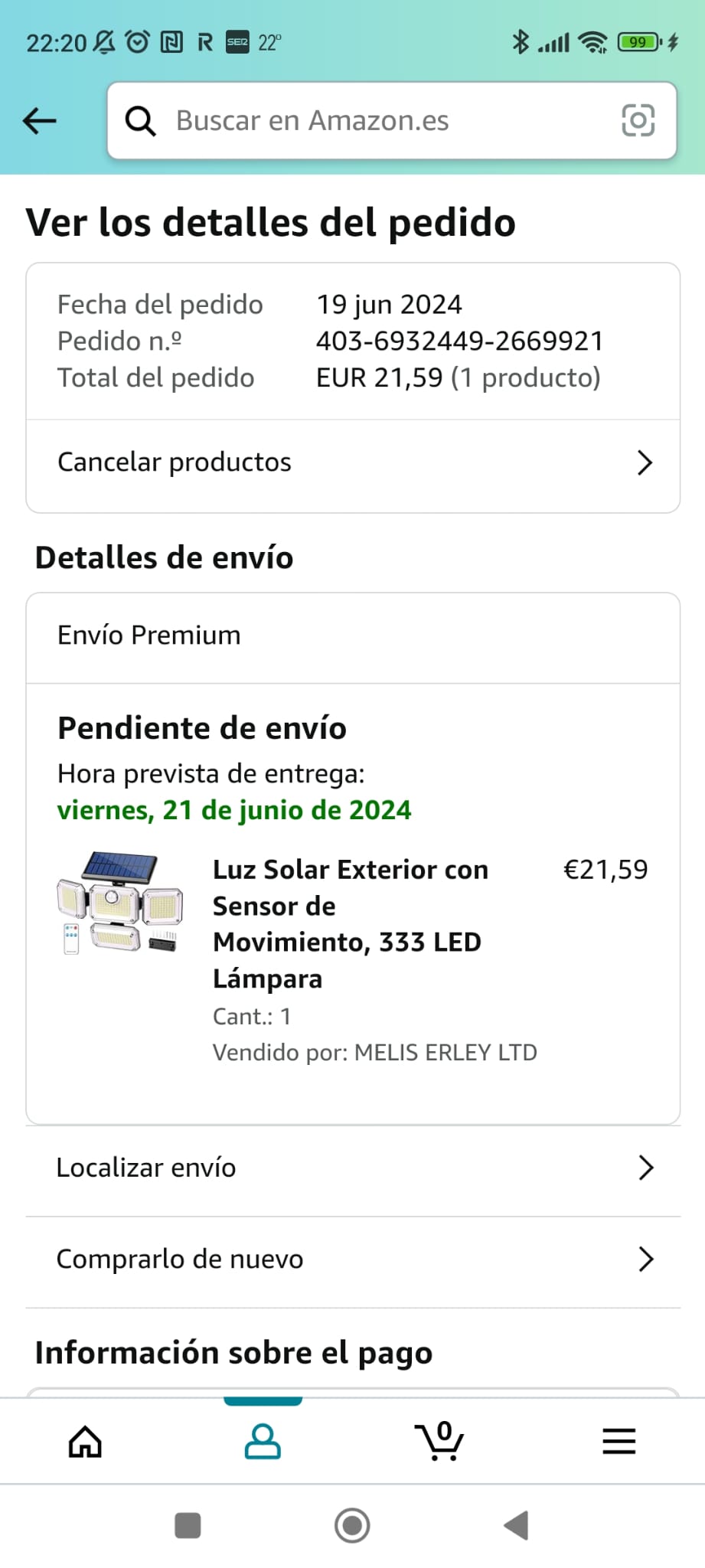Screen dimensions: 705x1568
Task: Select Comprarlo de nuevo
Action: [x=353, y=1259]
